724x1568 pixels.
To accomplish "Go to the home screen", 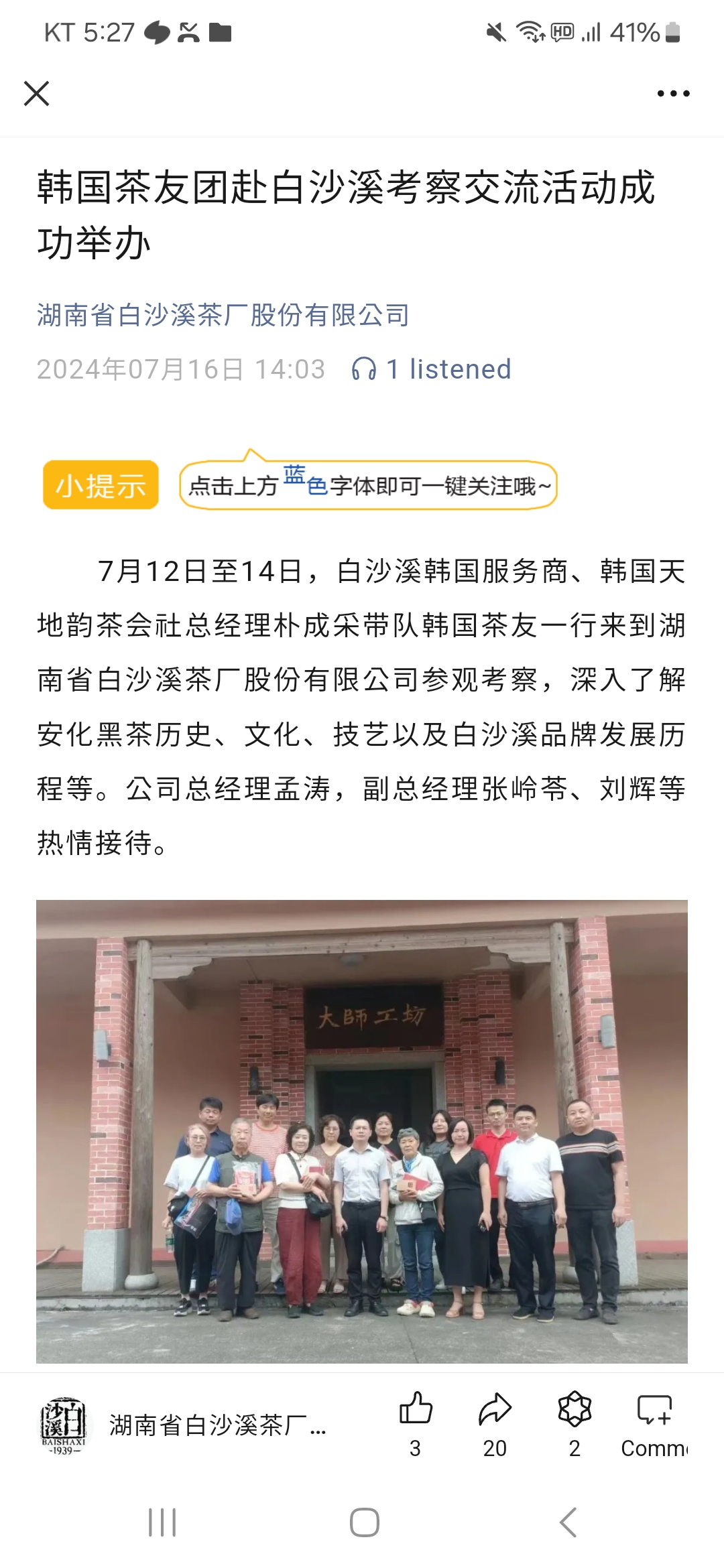I will [x=364, y=1522].
